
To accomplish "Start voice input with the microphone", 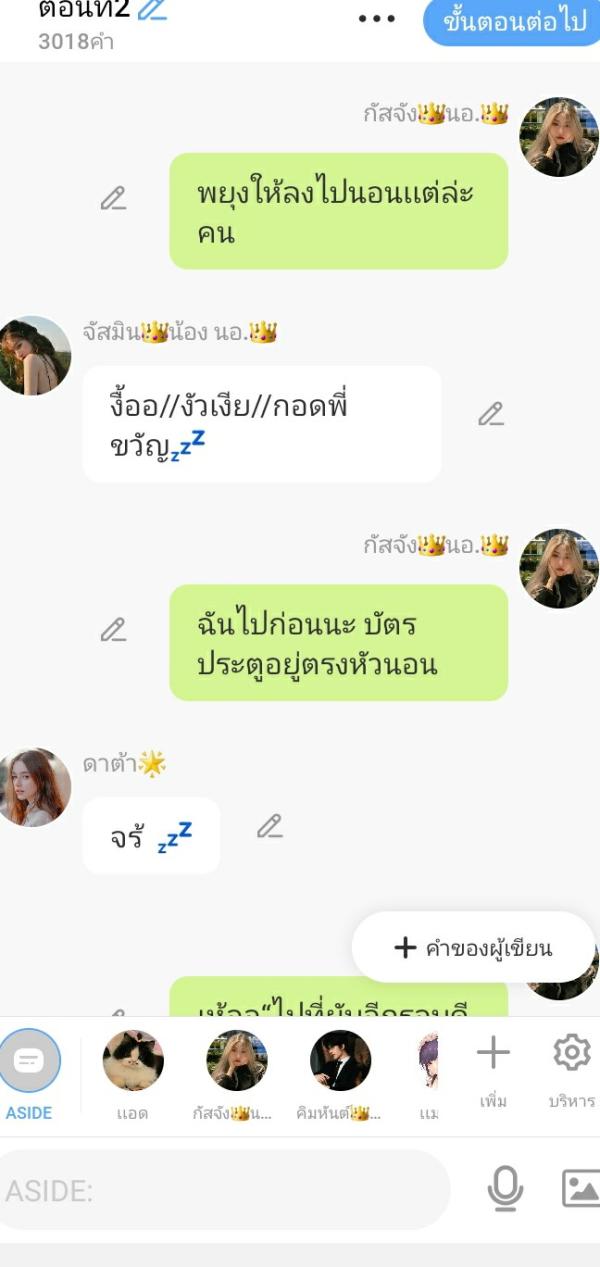I will 505,1189.
